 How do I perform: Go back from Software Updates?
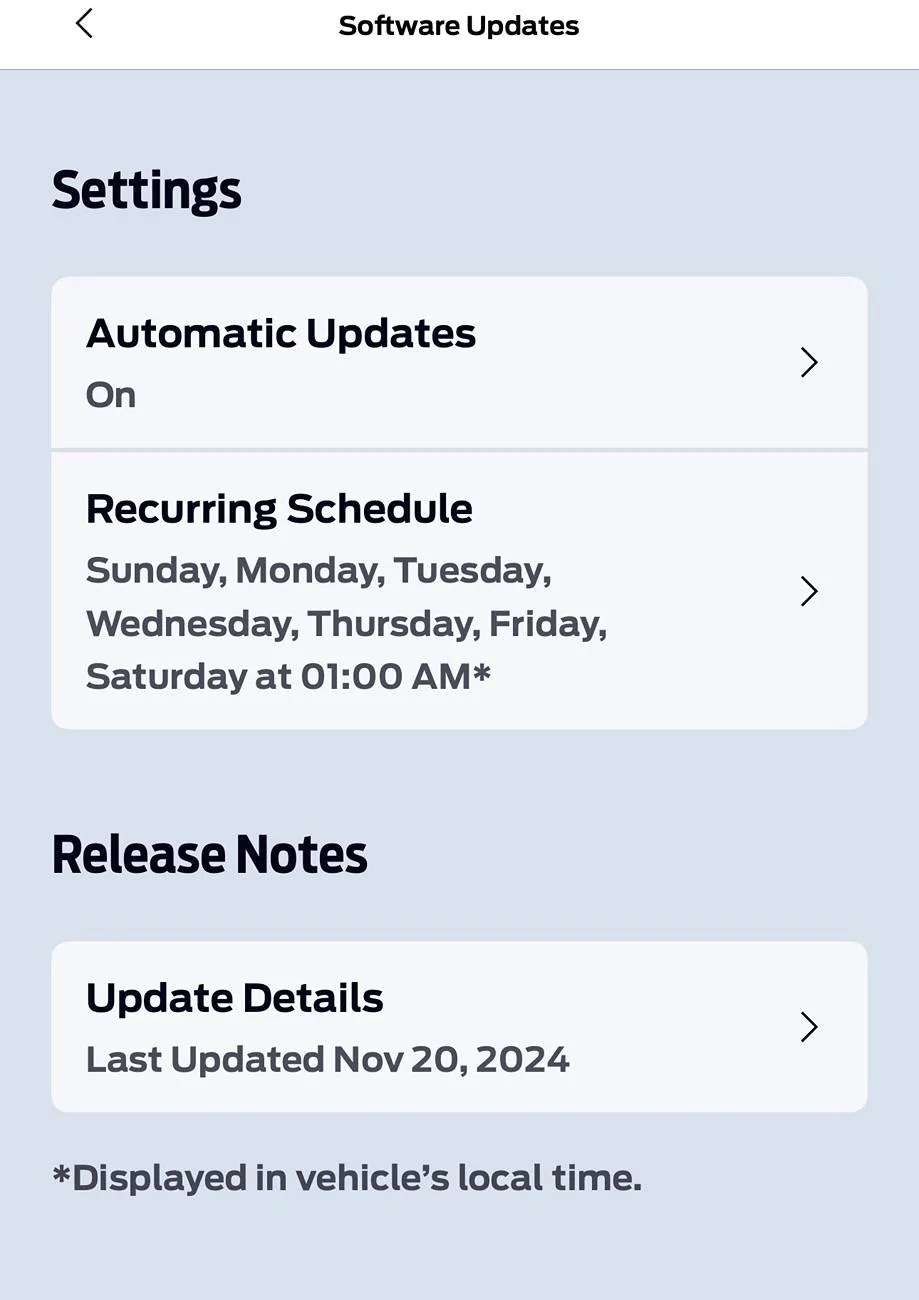pos(84,24)
